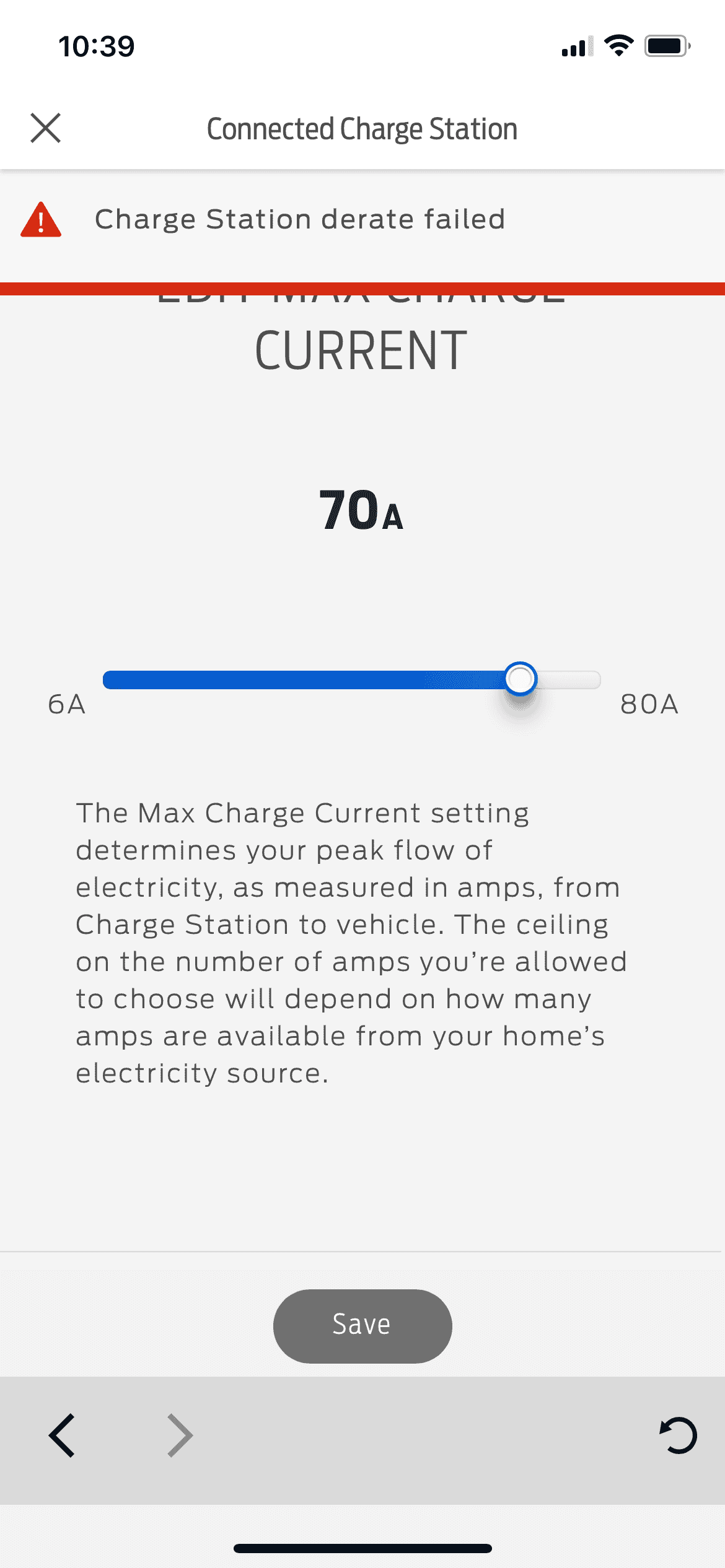This screenshot has height=1568, width=725.
Task: Reload the current page
Action: 678,1435
